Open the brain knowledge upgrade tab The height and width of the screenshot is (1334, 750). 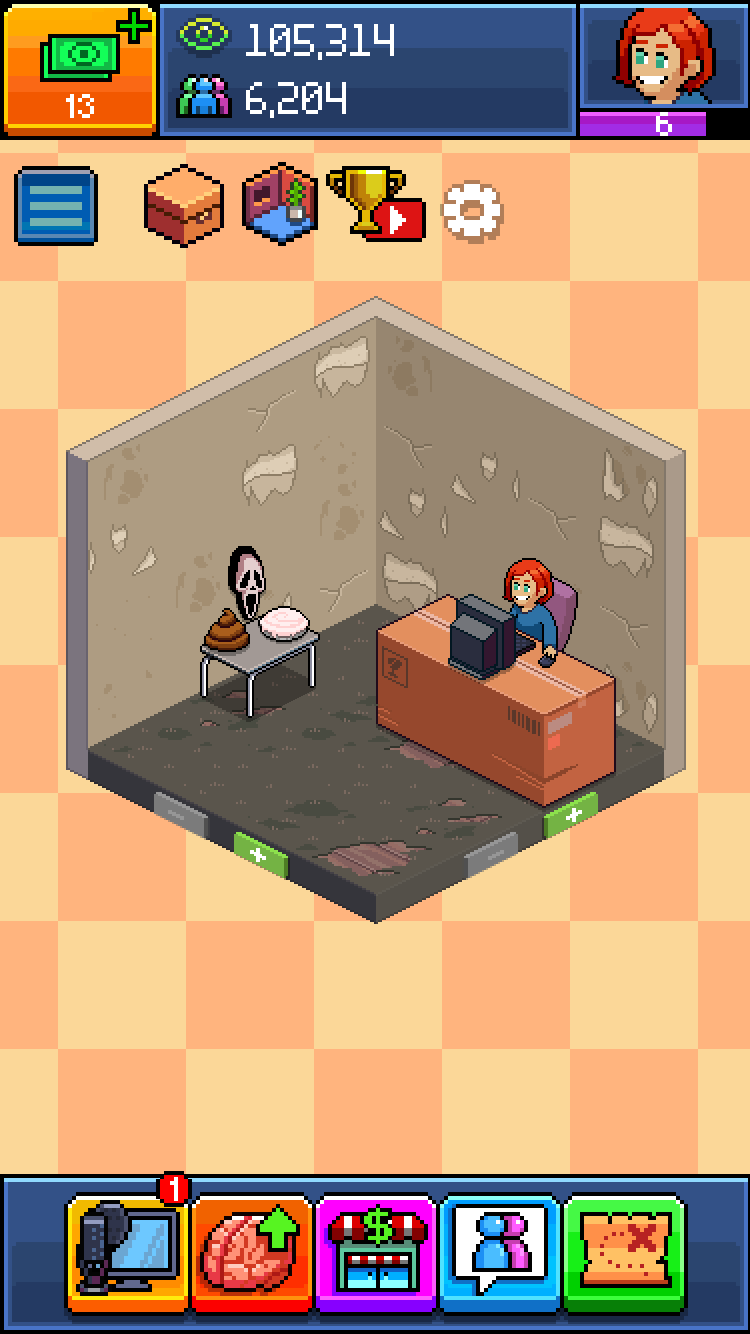pyautogui.click(x=251, y=1252)
